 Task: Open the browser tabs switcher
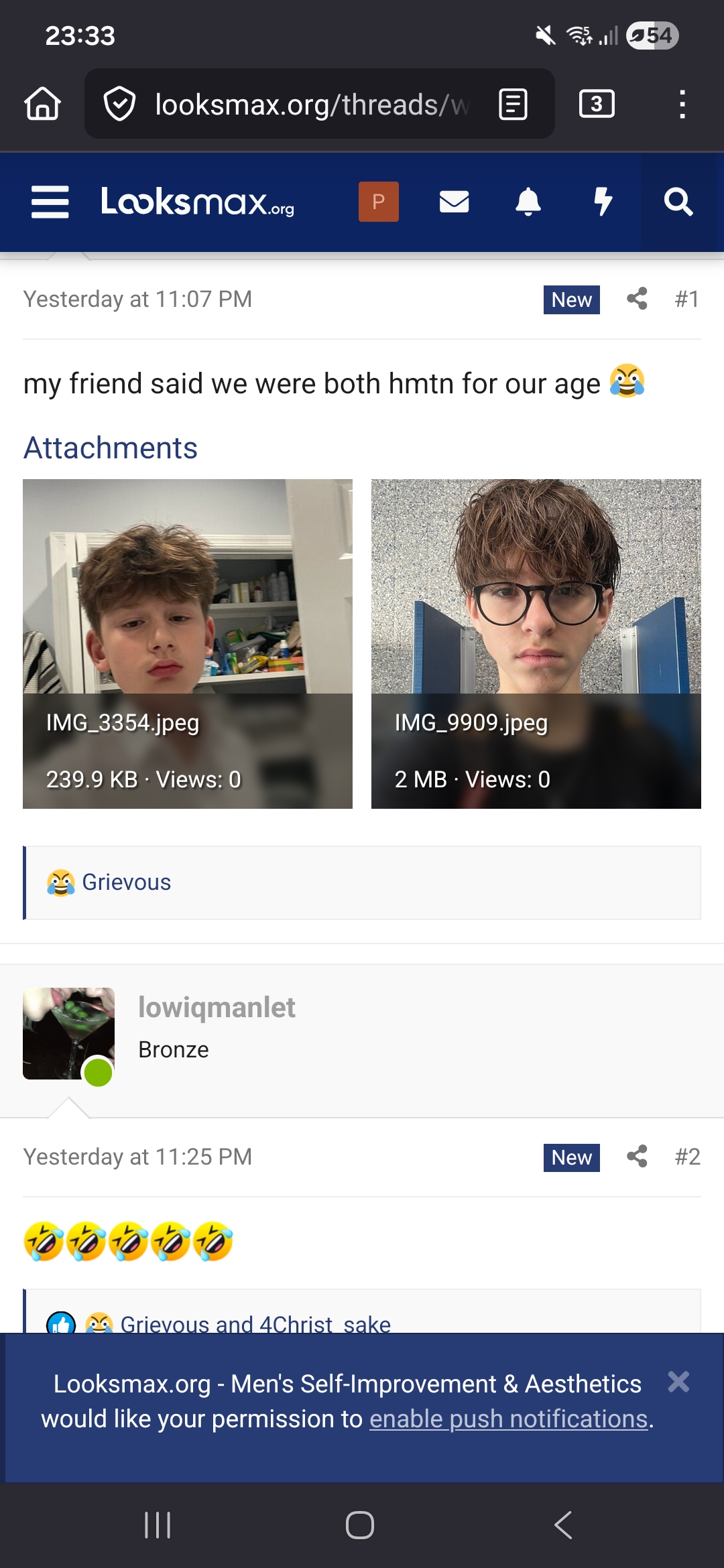[597, 105]
